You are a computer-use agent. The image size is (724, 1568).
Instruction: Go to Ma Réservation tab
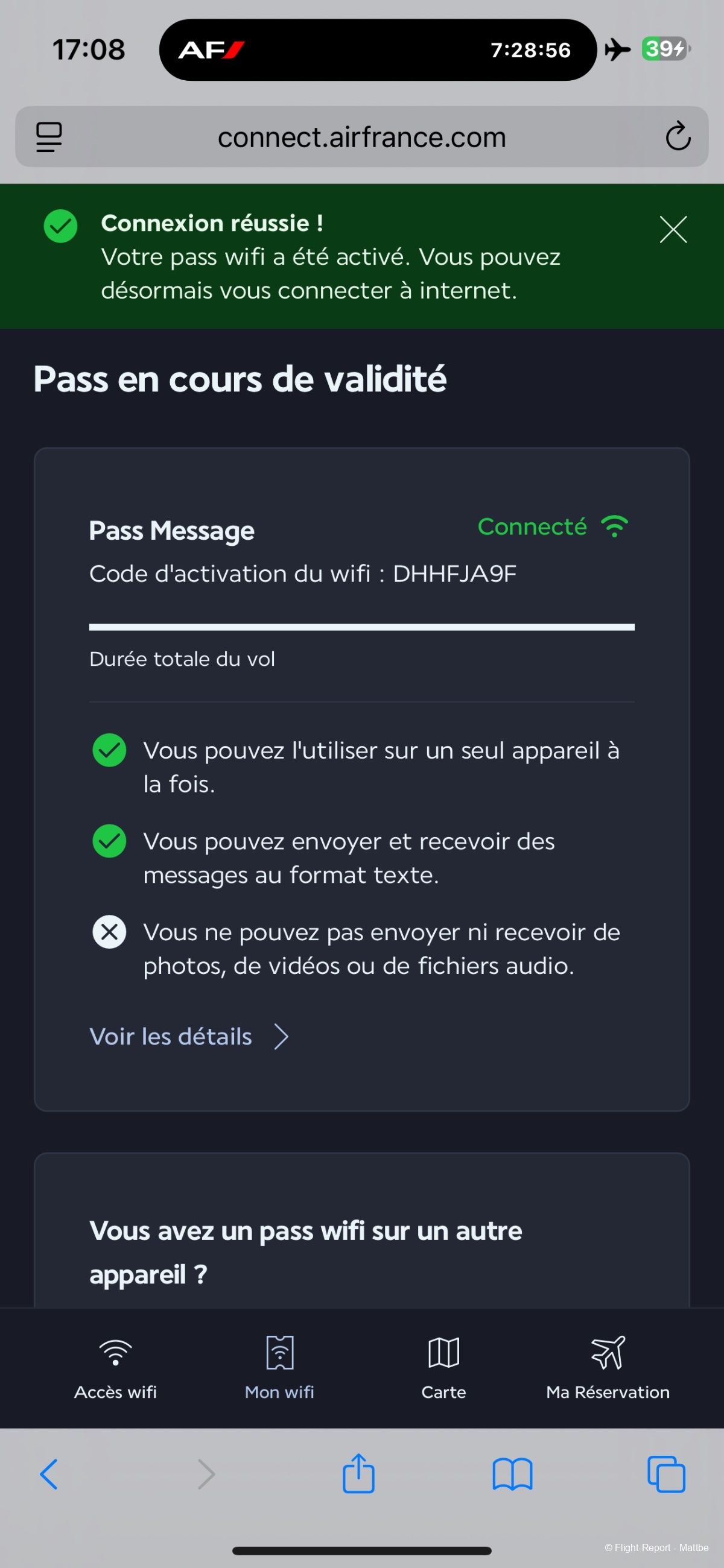pos(607,1366)
